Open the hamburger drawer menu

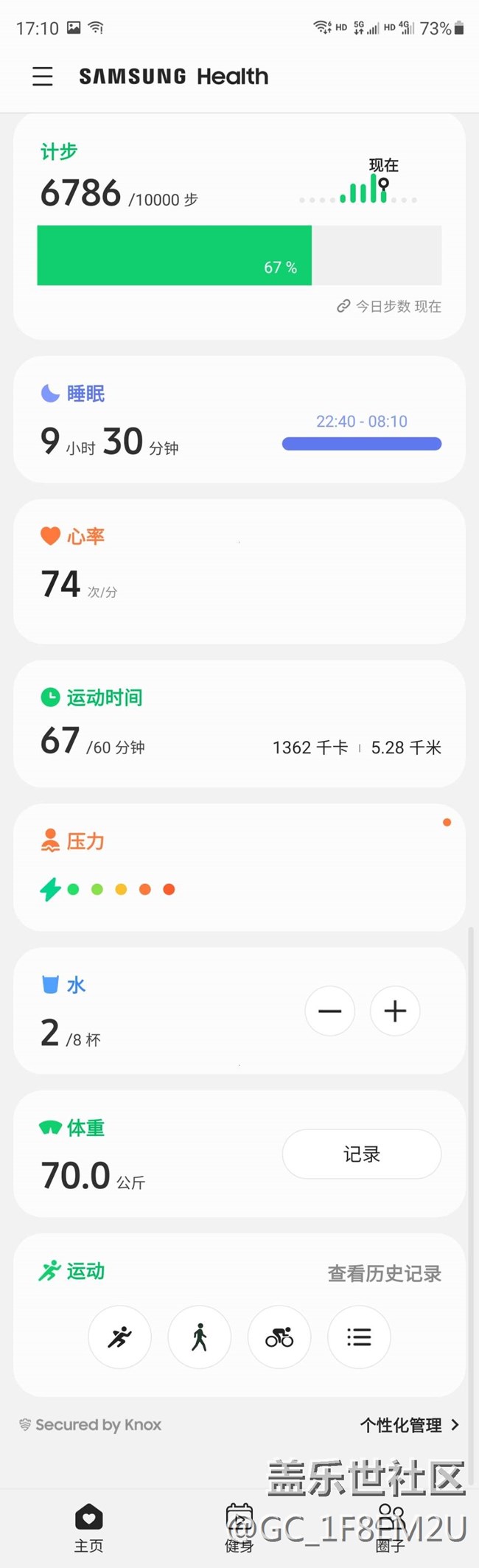point(43,76)
